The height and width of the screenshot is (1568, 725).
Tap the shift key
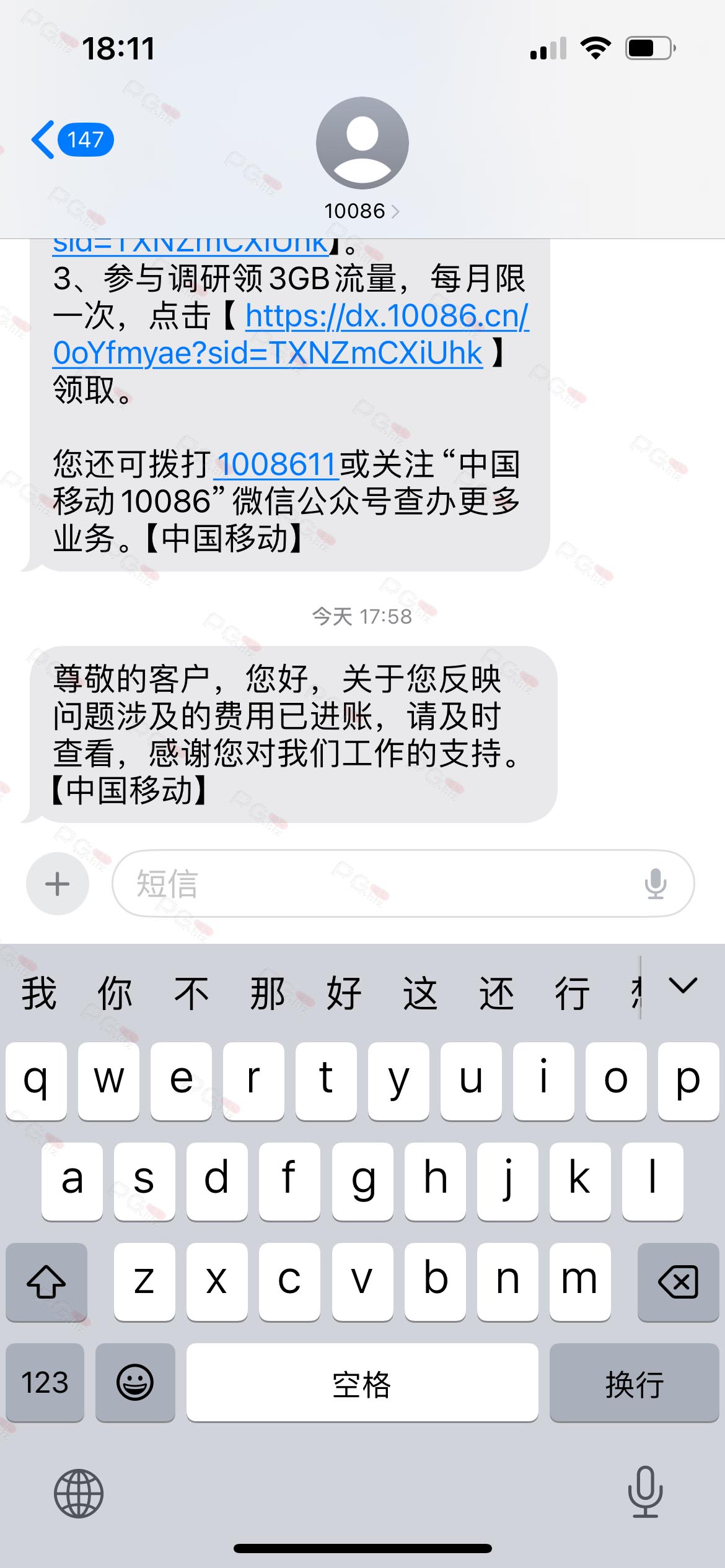pyautogui.click(x=46, y=1281)
